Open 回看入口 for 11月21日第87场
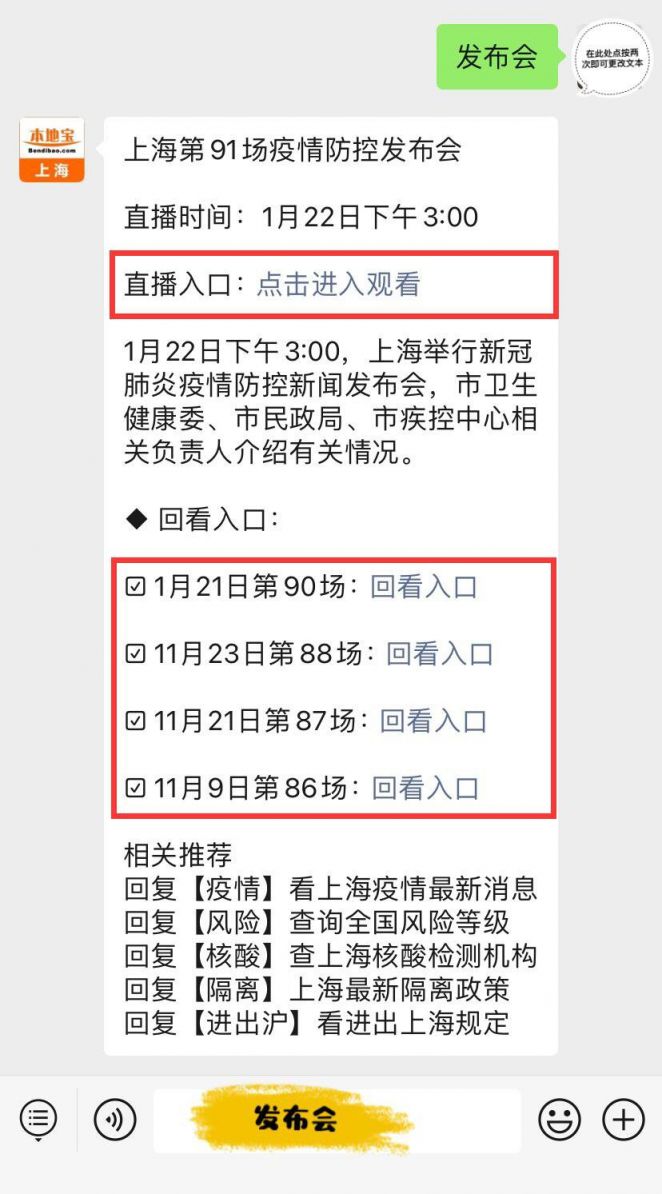This screenshot has width=662, height=1194. pyautogui.click(x=433, y=720)
